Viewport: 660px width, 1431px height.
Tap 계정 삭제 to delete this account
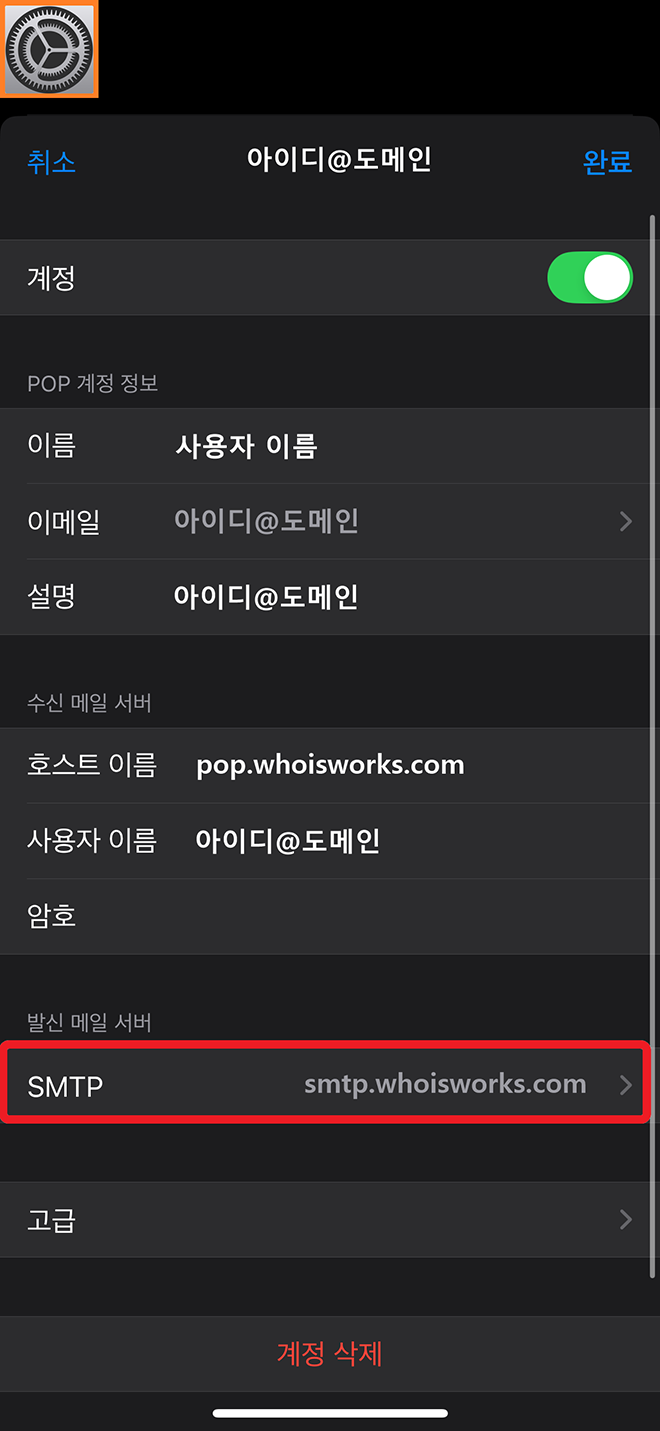[x=330, y=1354]
